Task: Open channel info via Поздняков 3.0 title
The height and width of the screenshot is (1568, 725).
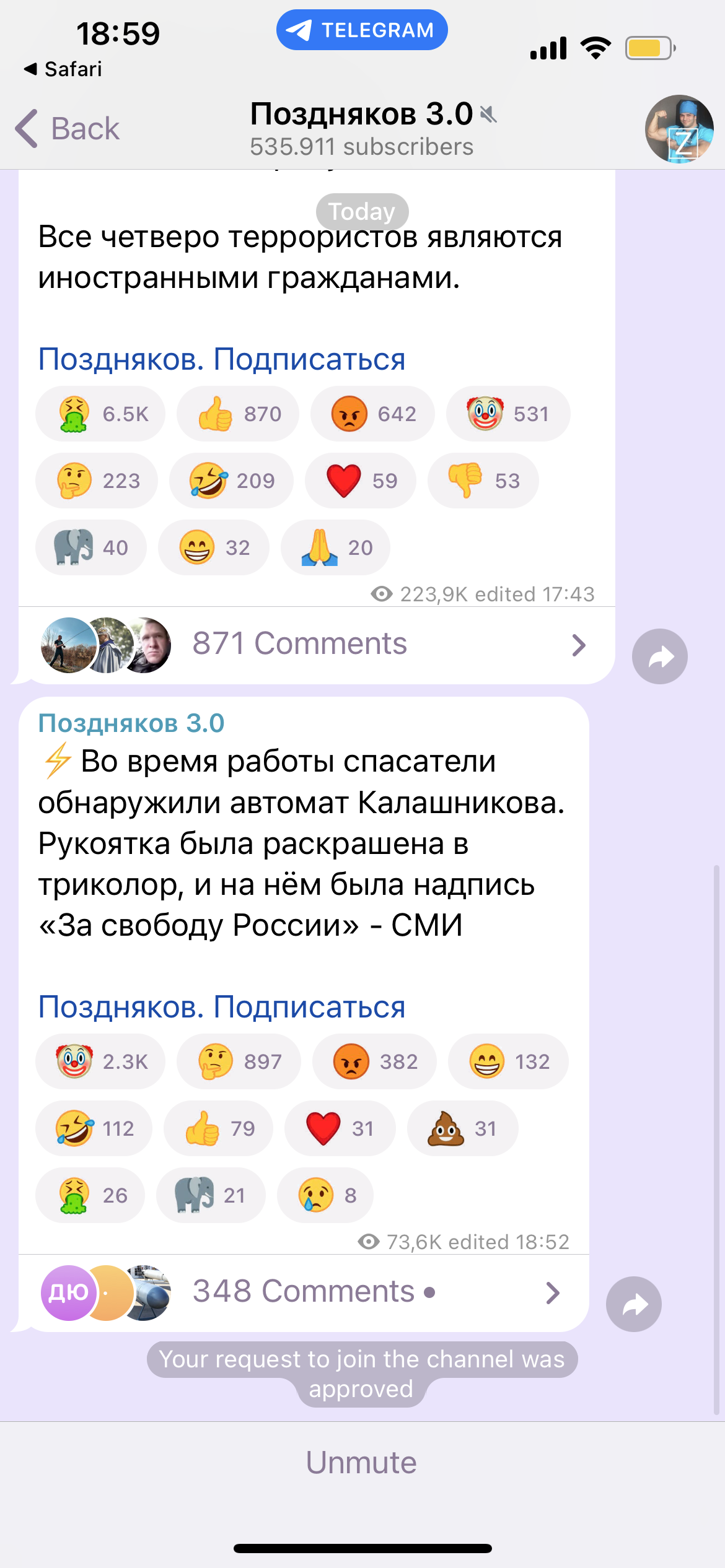Action: (362, 114)
